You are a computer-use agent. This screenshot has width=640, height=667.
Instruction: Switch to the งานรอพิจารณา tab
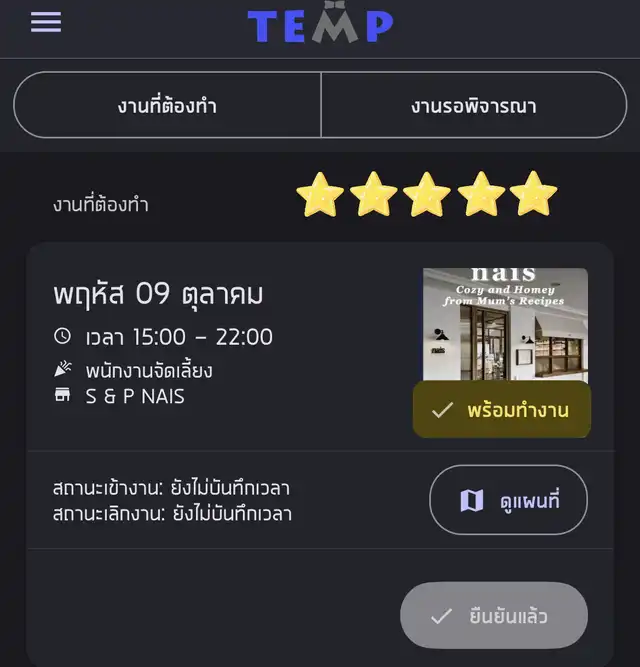[x=473, y=105]
